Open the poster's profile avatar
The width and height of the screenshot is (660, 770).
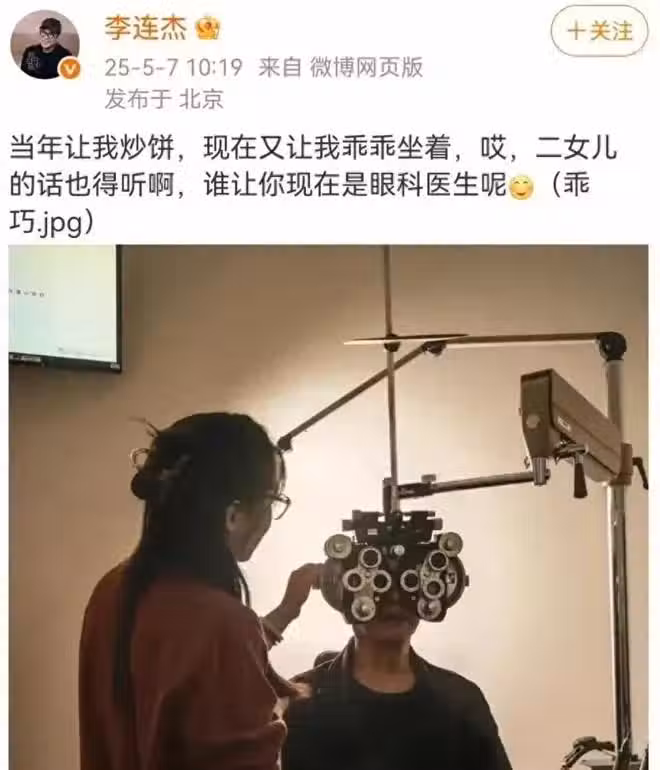coord(44,45)
